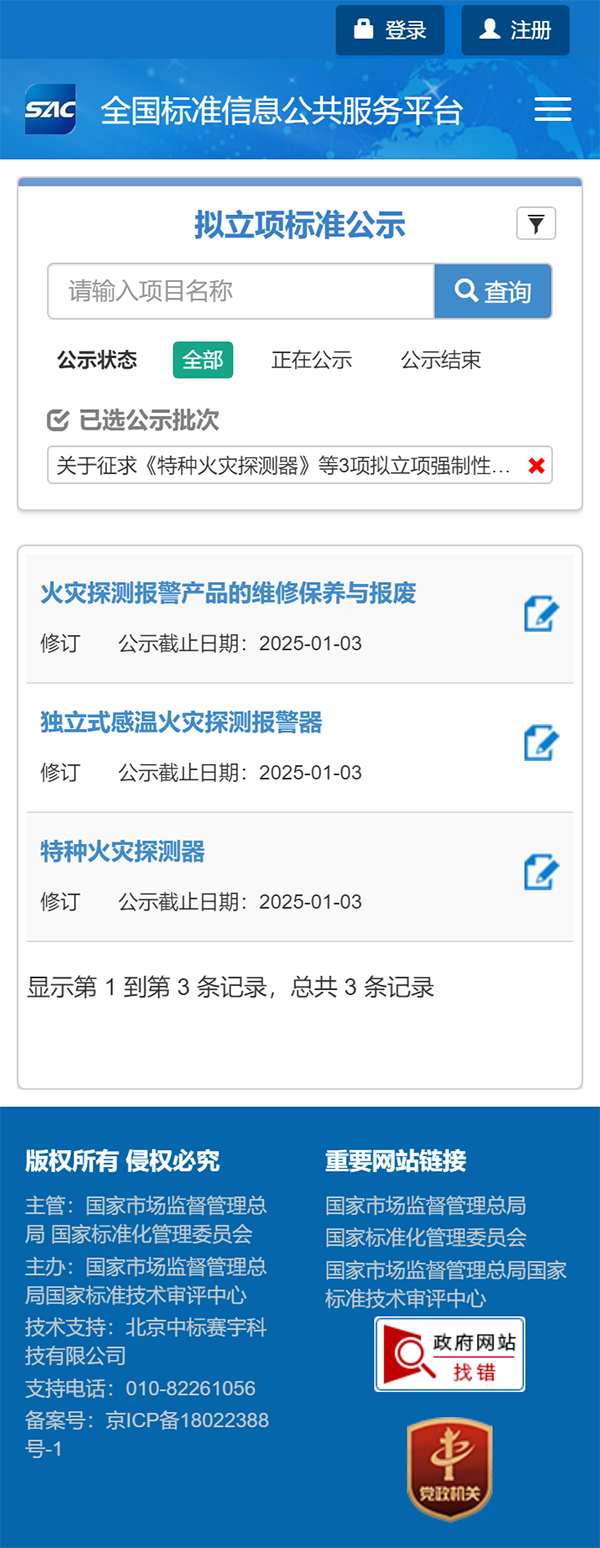
Task: Select the 全部 status filter
Action: [x=203, y=360]
